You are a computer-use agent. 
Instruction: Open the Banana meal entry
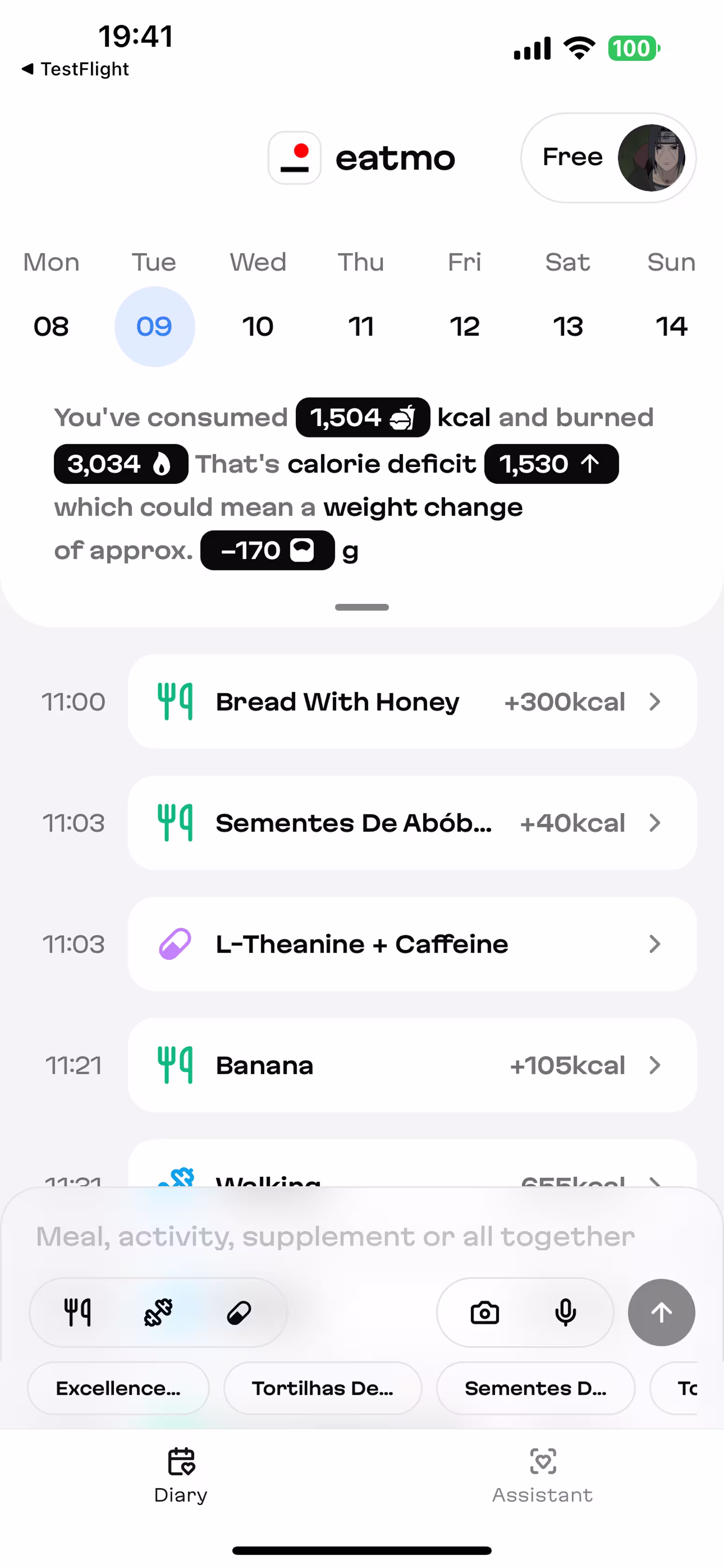pos(412,1065)
